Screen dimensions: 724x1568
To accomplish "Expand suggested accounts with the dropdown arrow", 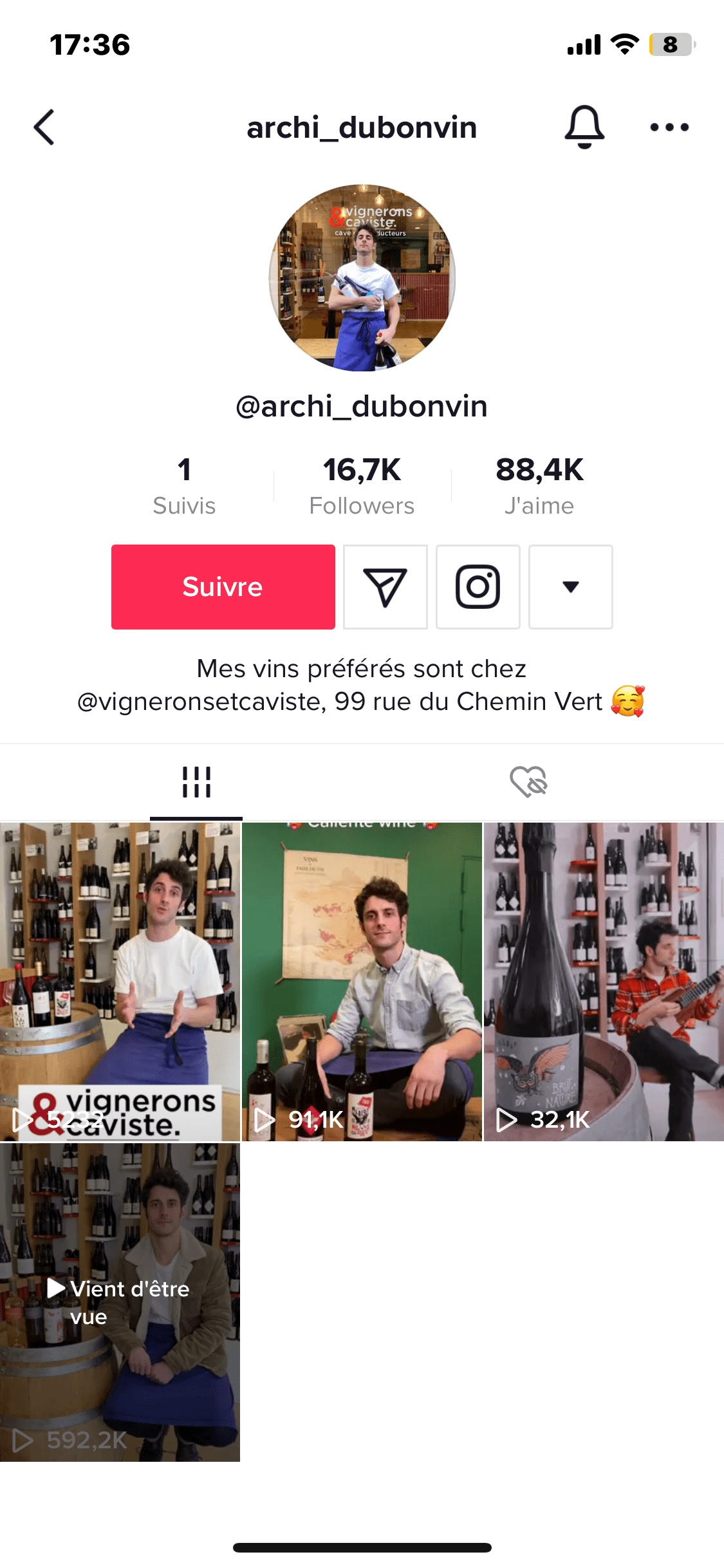I will pyautogui.click(x=570, y=586).
